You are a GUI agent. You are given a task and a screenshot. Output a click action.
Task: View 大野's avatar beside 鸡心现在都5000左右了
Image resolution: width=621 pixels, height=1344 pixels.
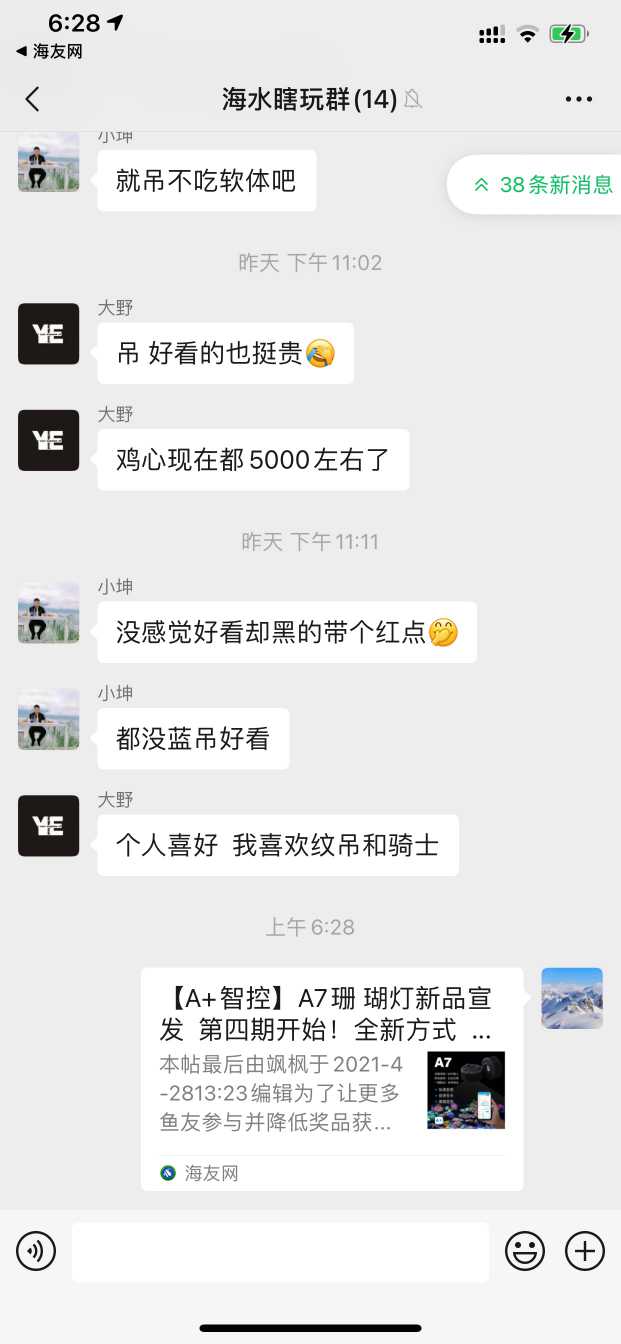[48, 440]
